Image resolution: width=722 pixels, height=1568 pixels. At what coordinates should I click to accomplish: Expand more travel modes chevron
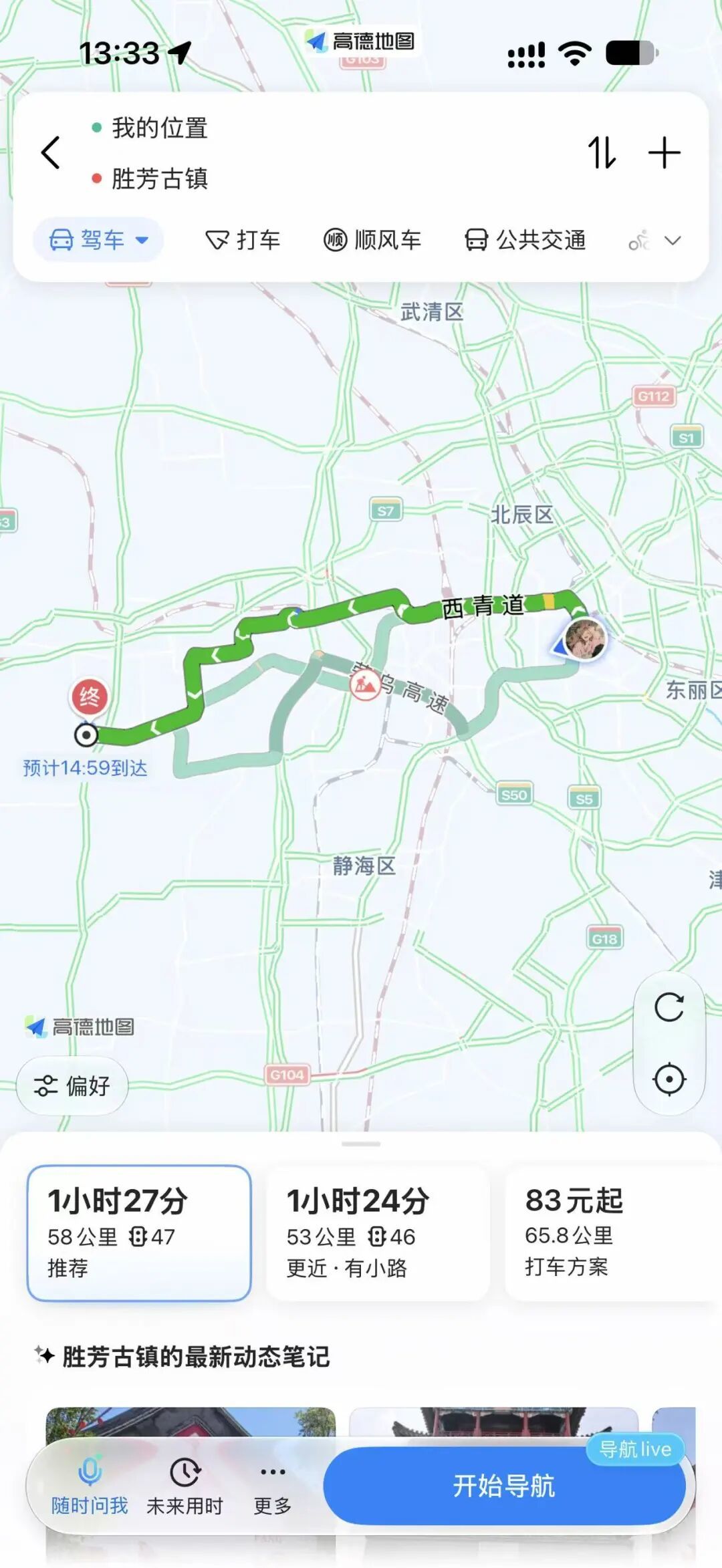point(673,240)
